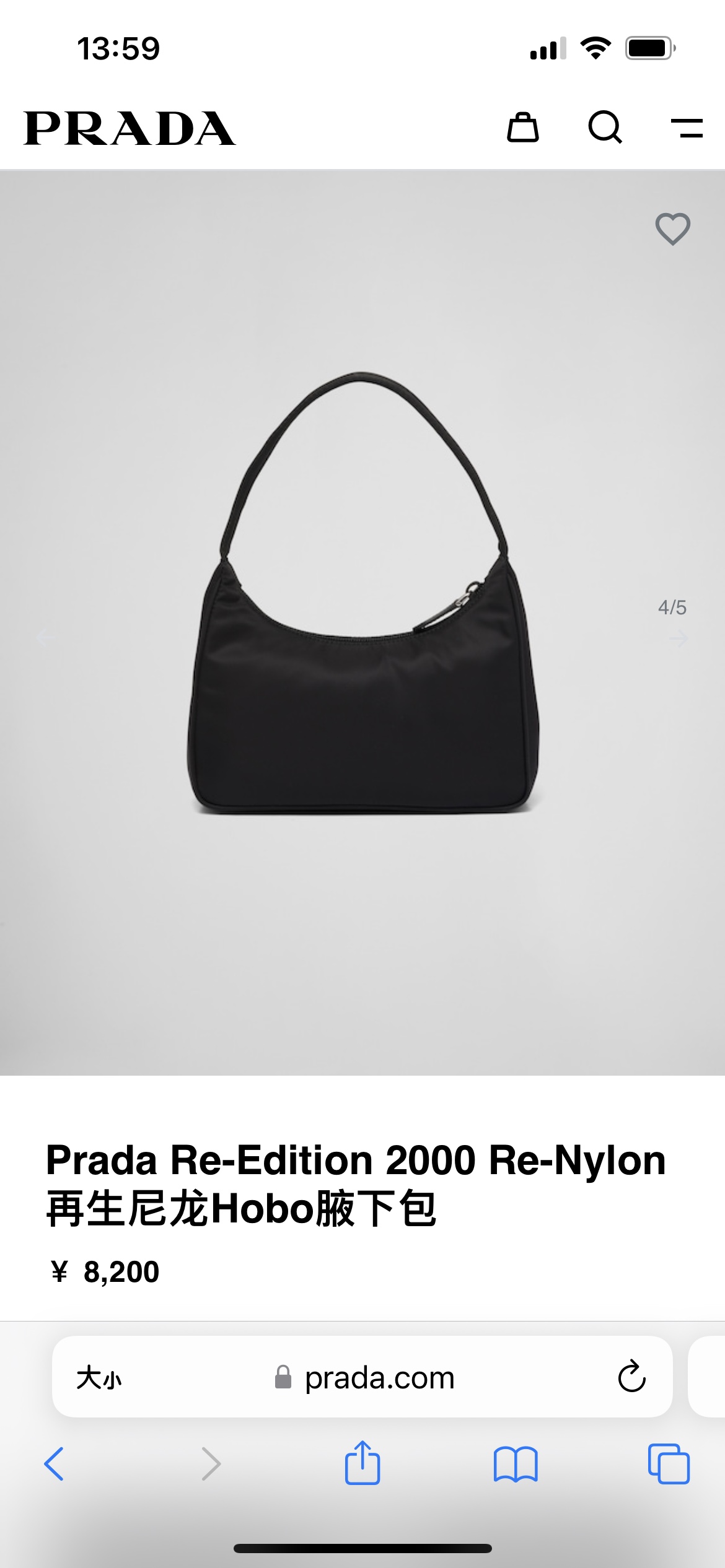
Task: Show the next product image
Action: (x=679, y=638)
